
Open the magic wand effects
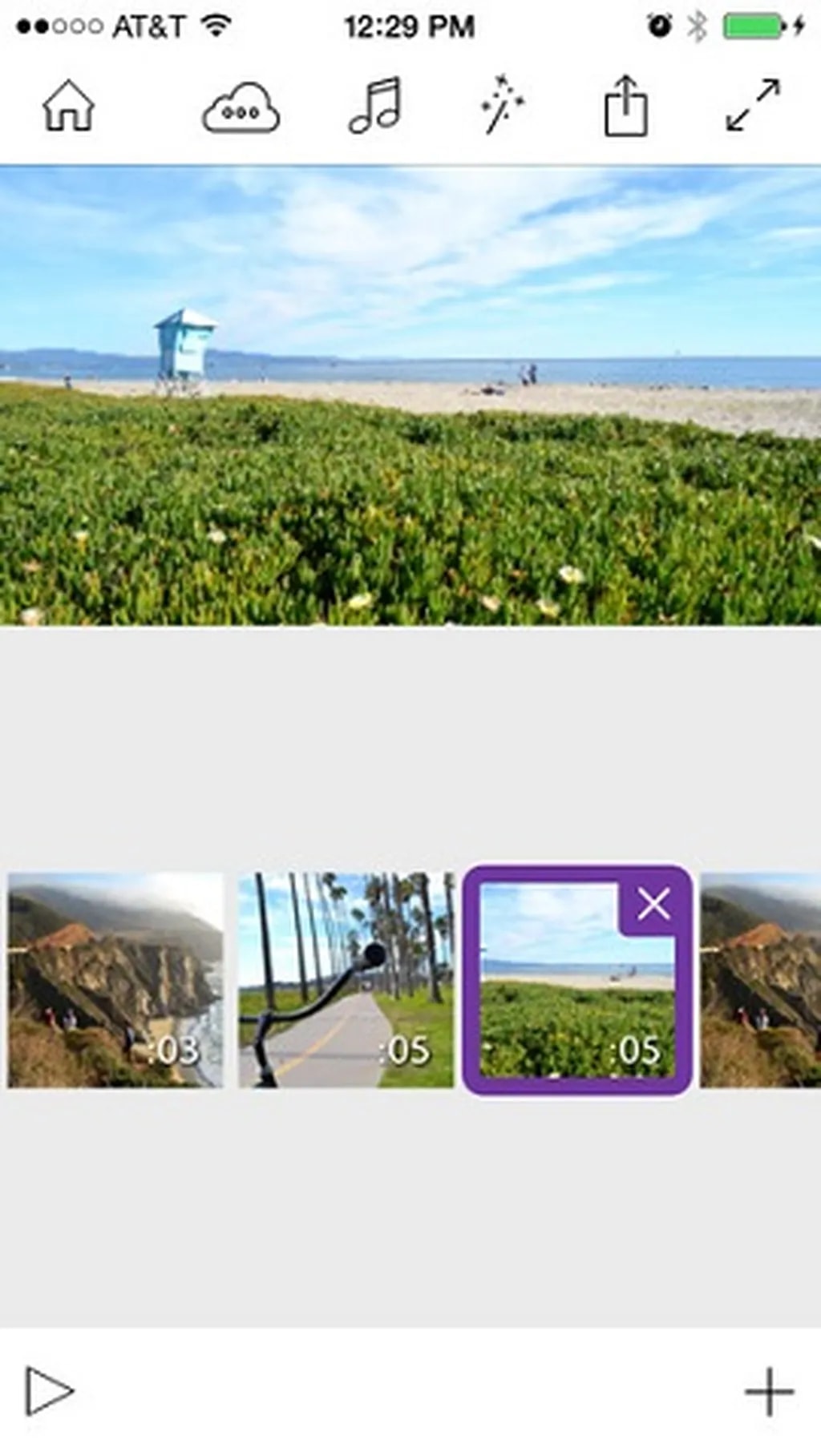click(x=502, y=104)
